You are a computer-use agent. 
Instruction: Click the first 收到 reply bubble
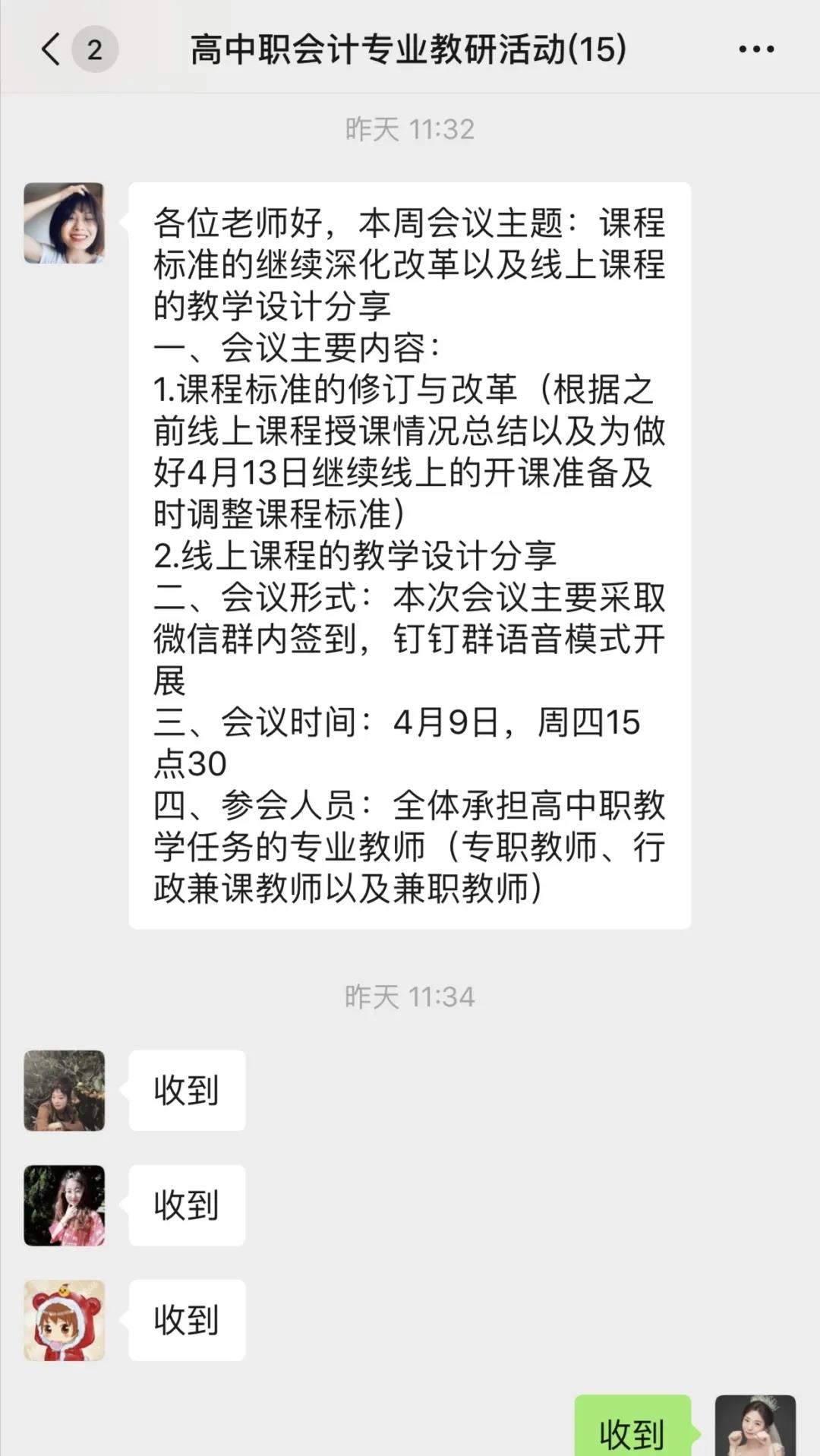187,1091
